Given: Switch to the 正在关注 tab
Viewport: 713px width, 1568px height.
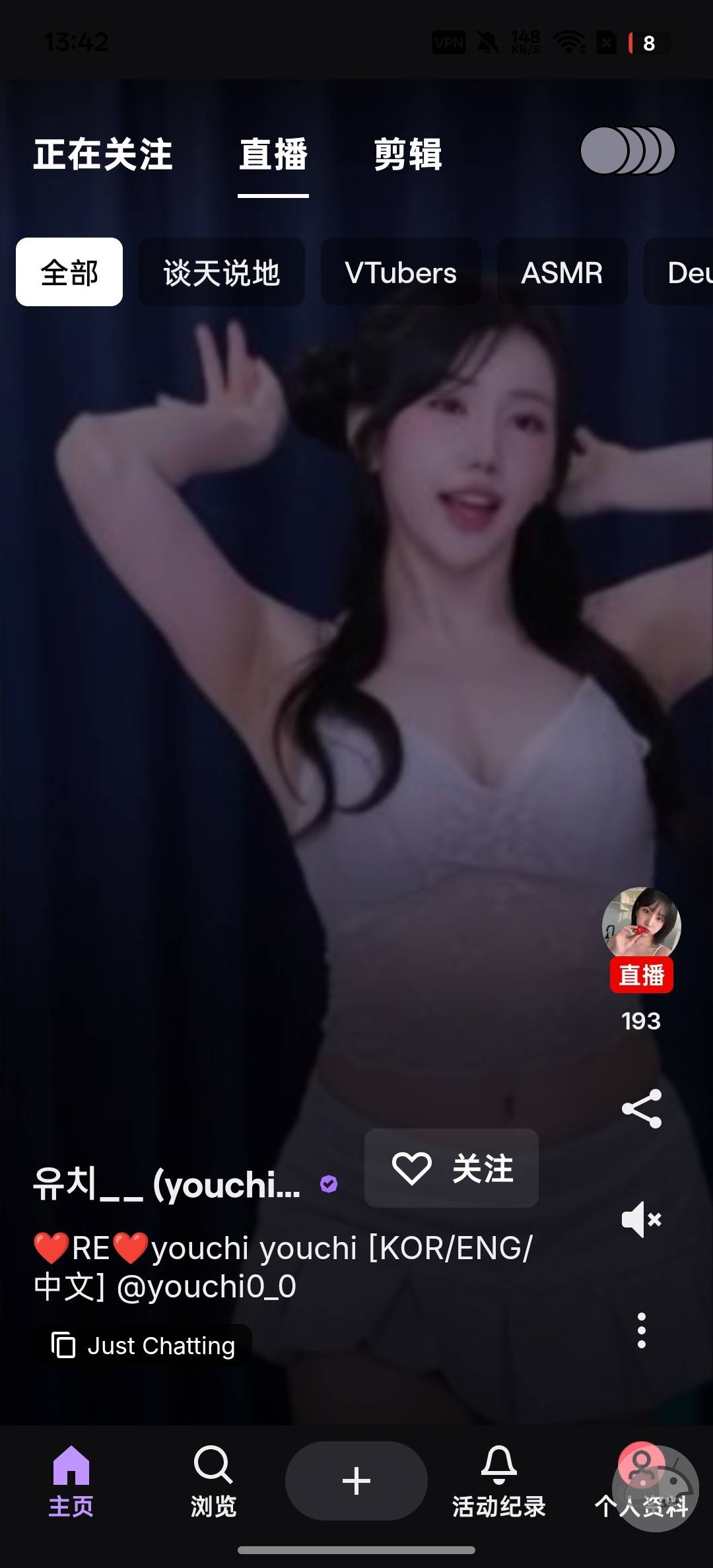Looking at the screenshot, I should (x=103, y=154).
